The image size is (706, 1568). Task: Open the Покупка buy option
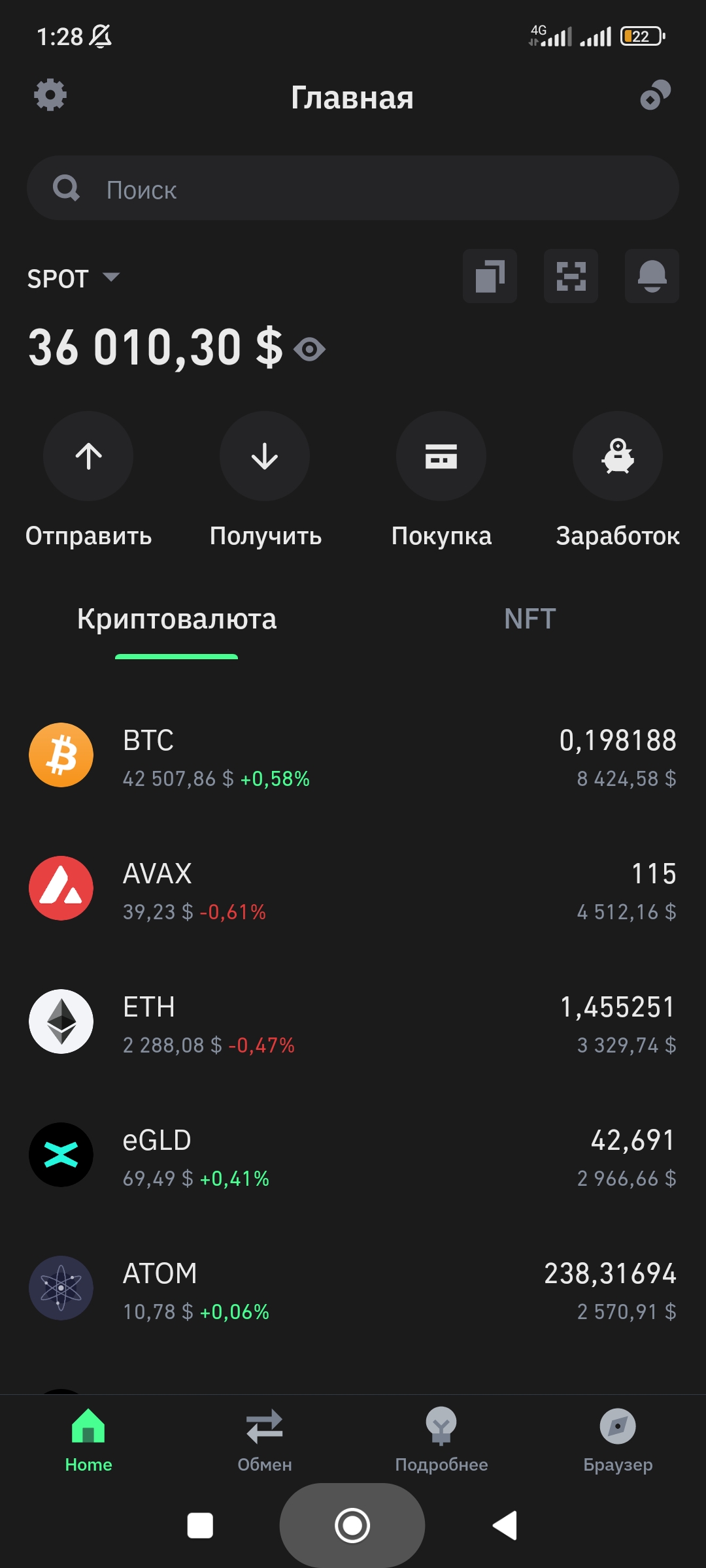pyautogui.click(x=441, y=456)
